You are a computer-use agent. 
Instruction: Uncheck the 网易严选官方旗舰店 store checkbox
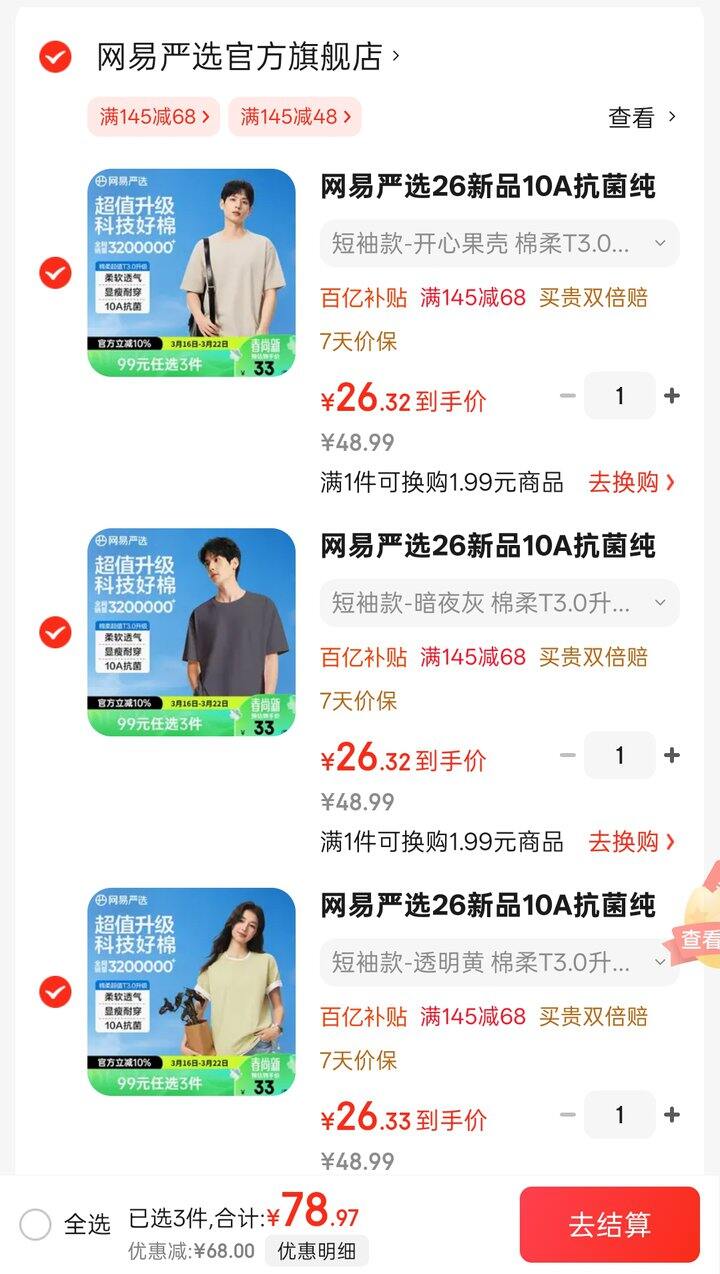click(x=55, y=57)
